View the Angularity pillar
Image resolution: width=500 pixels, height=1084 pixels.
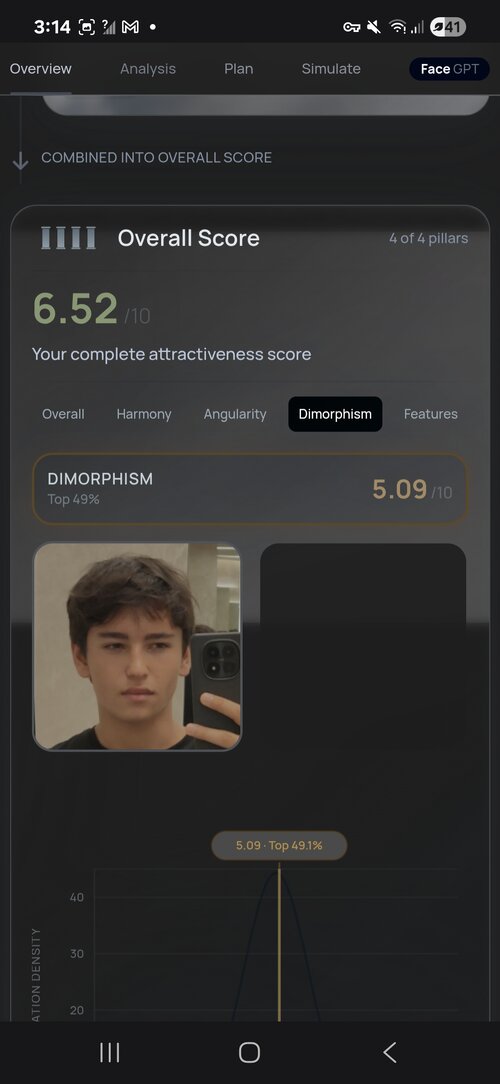pyautogui.click(x=234, y=414)
